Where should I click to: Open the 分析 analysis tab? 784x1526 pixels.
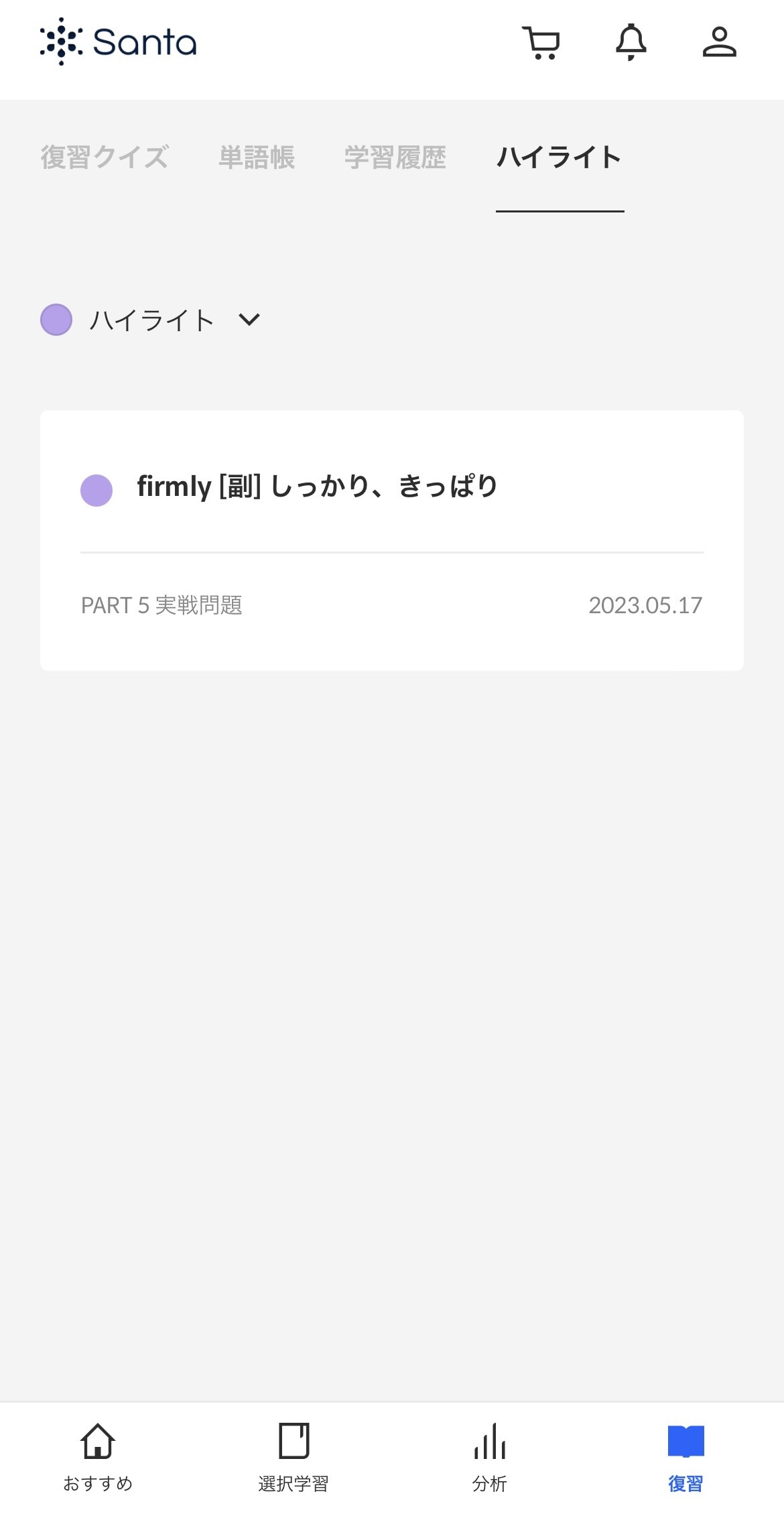490,1457
